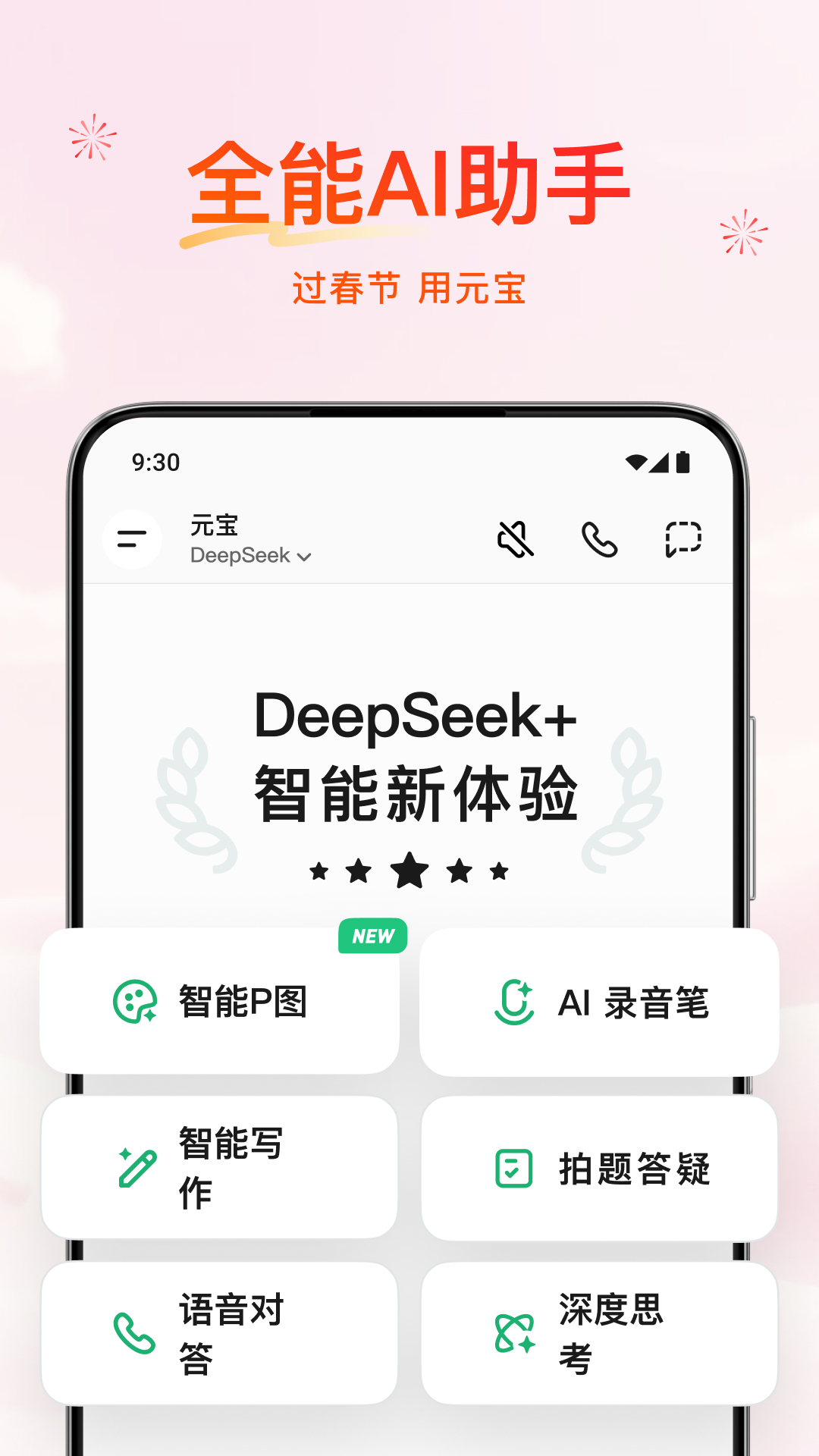Screen dimensions: 819x1456
Task: Open the sidebar hamburger menu
Action: click(130, 540)
